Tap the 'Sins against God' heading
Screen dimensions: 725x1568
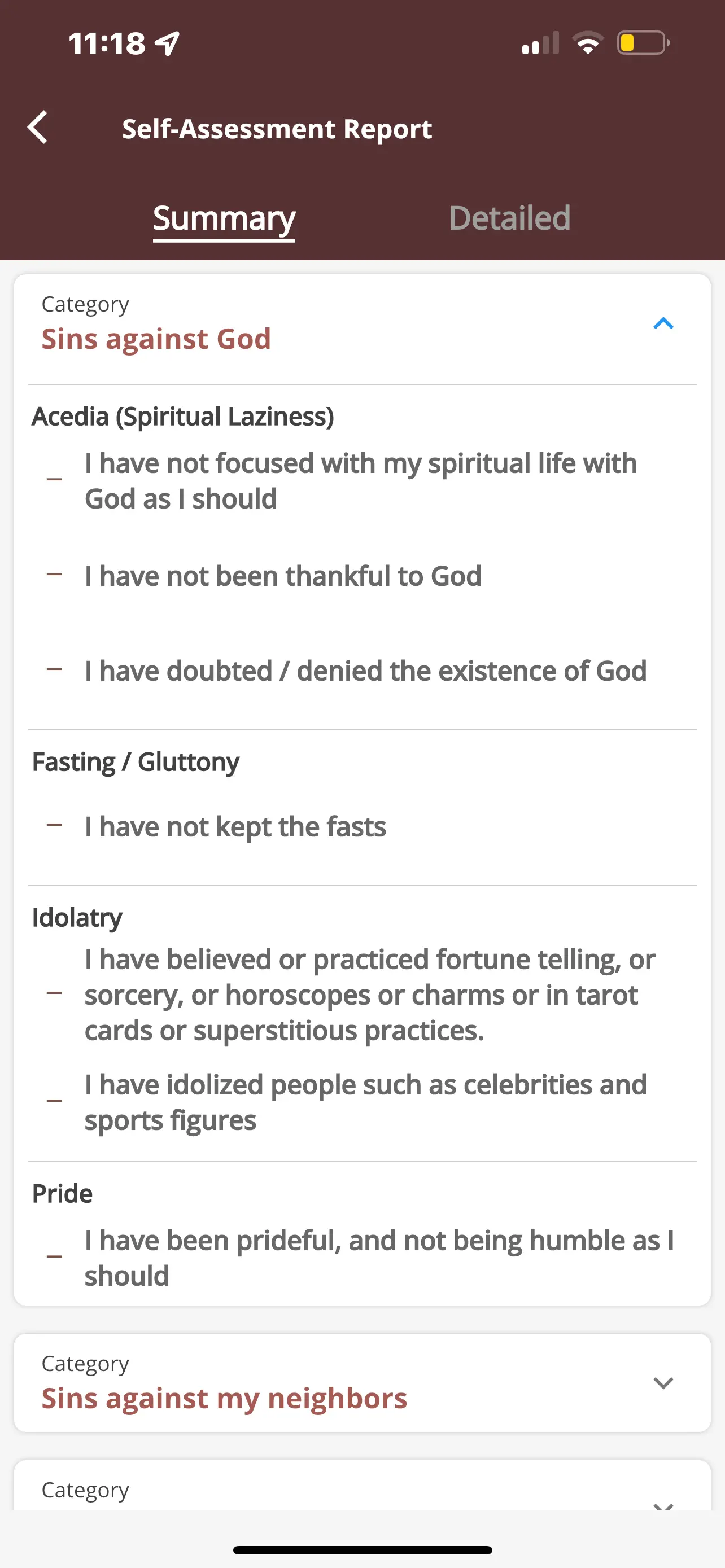pyautogui.click(x=156, y=339)
